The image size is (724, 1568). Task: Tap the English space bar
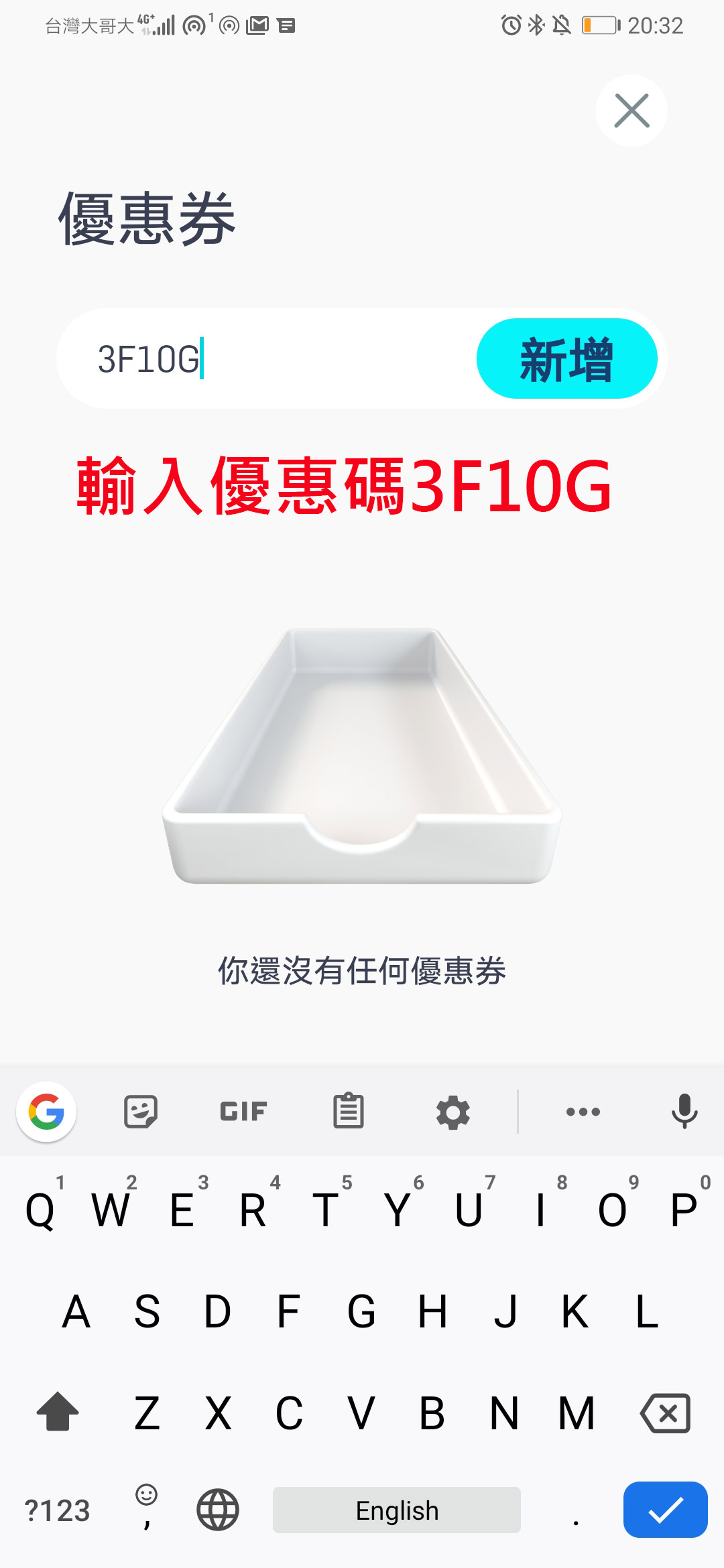point(396,1510)
